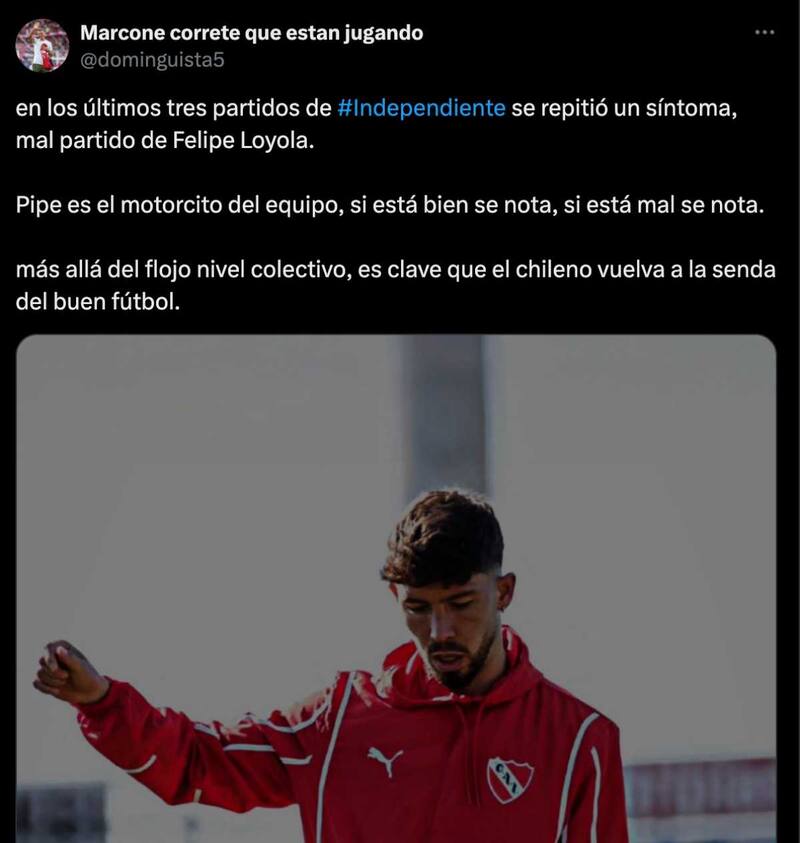Open profile of Marcone correte que estan jugando
Viewport: 800px width, 843px height.
click(251, 33)
